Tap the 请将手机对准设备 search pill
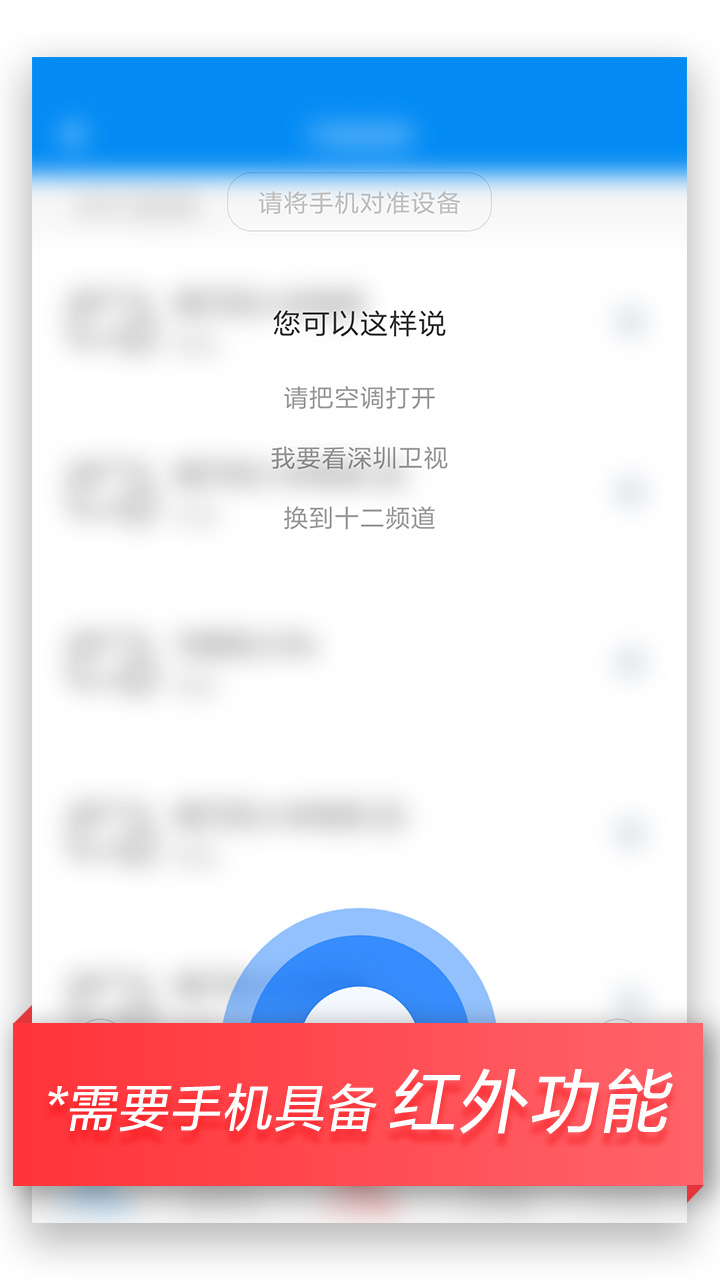 point(360,202)
